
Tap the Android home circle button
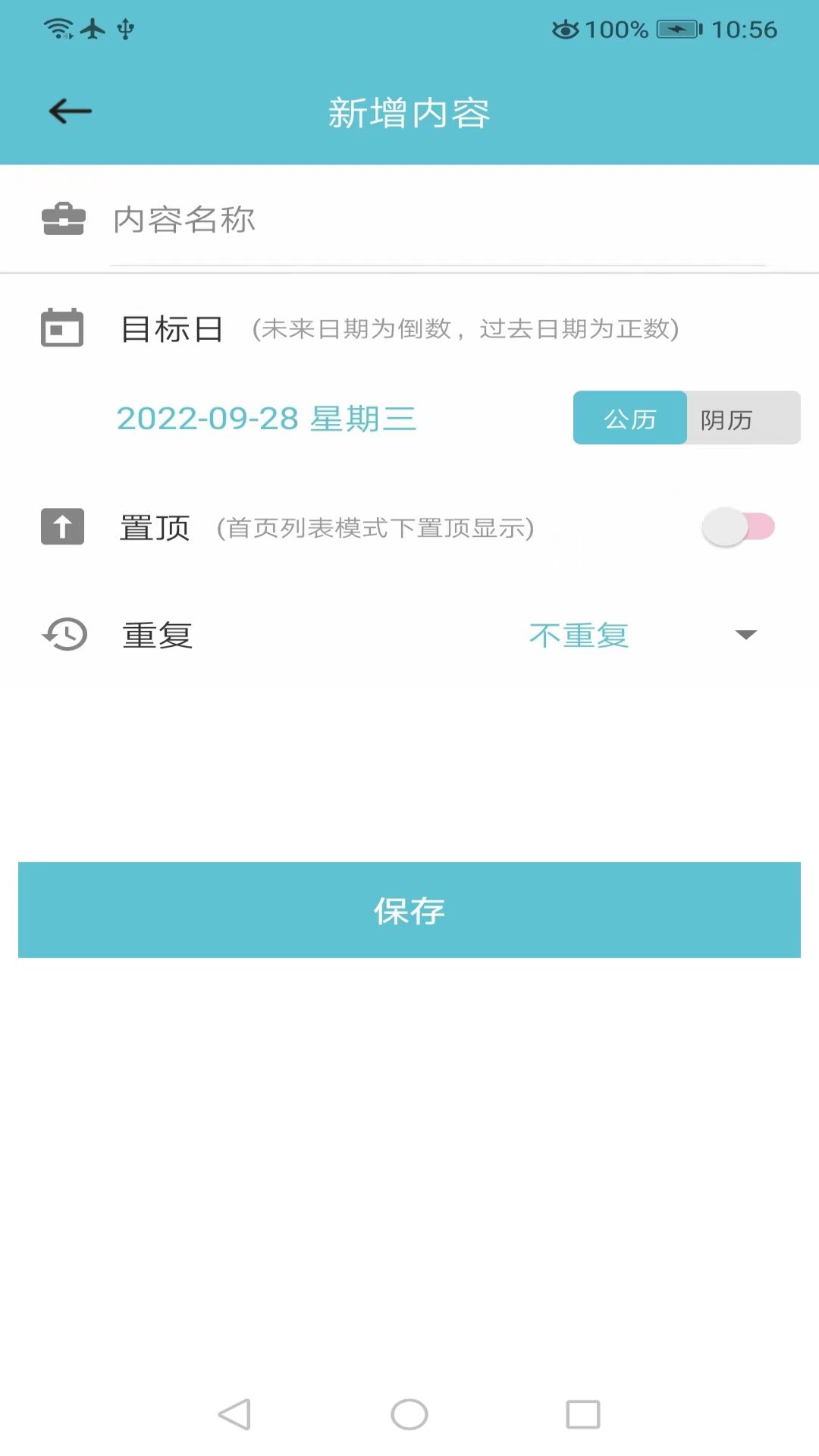409,1414
